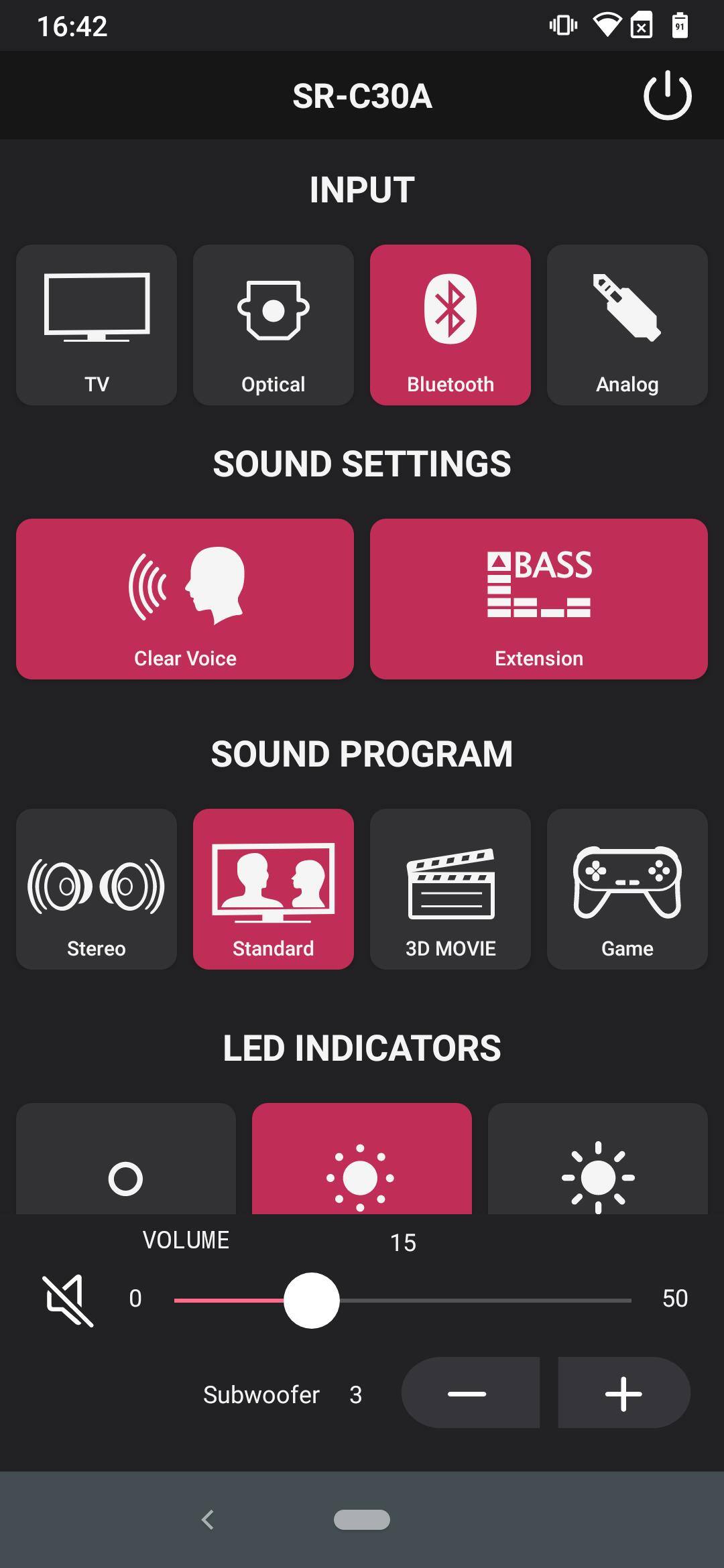Set LED indicators to dim
The height and width of the screenshot is (1568, 724).
click(x=362, y=1166)
